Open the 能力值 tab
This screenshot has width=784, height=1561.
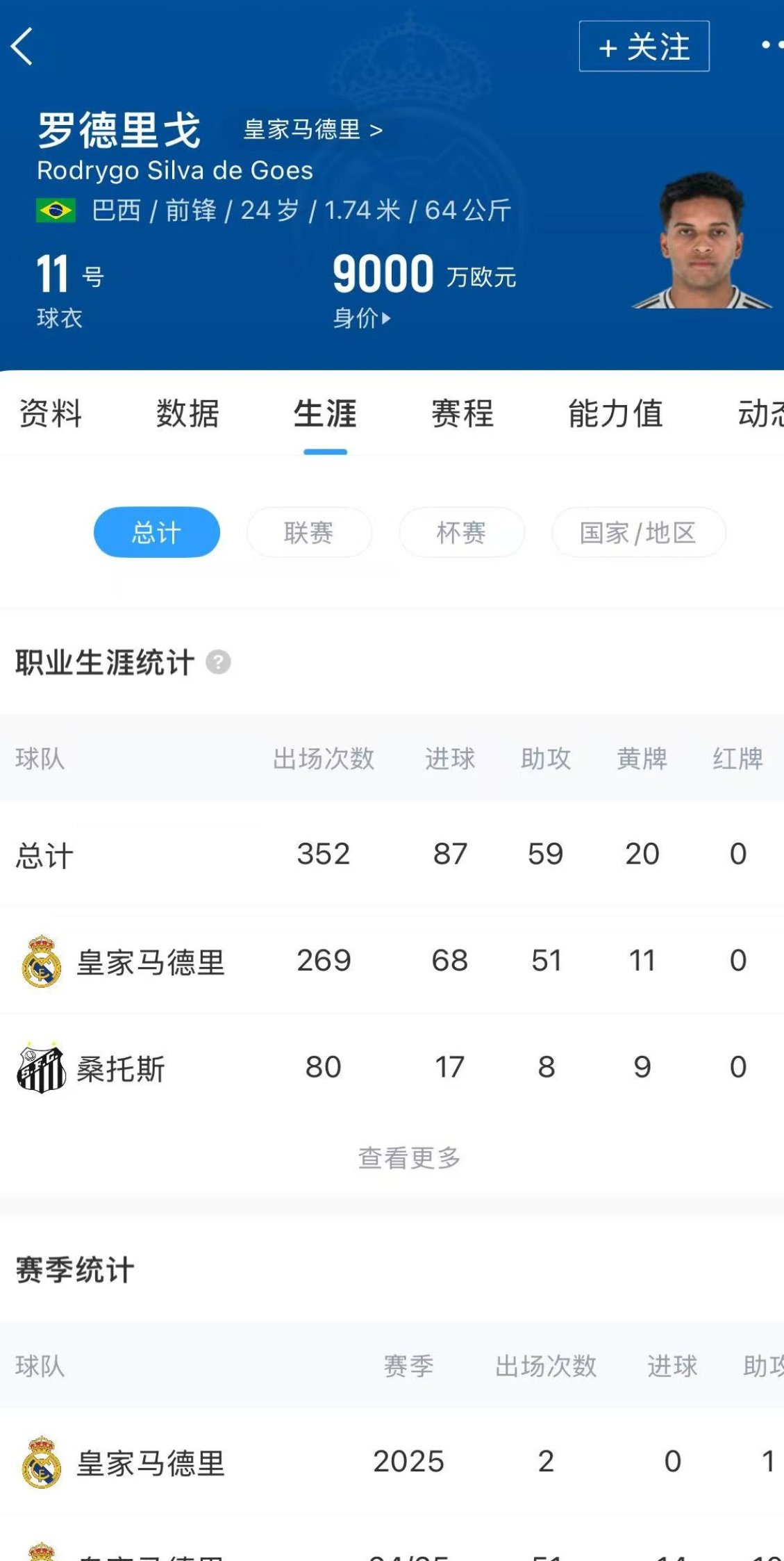pyautogui.click(x=615, y=414)
